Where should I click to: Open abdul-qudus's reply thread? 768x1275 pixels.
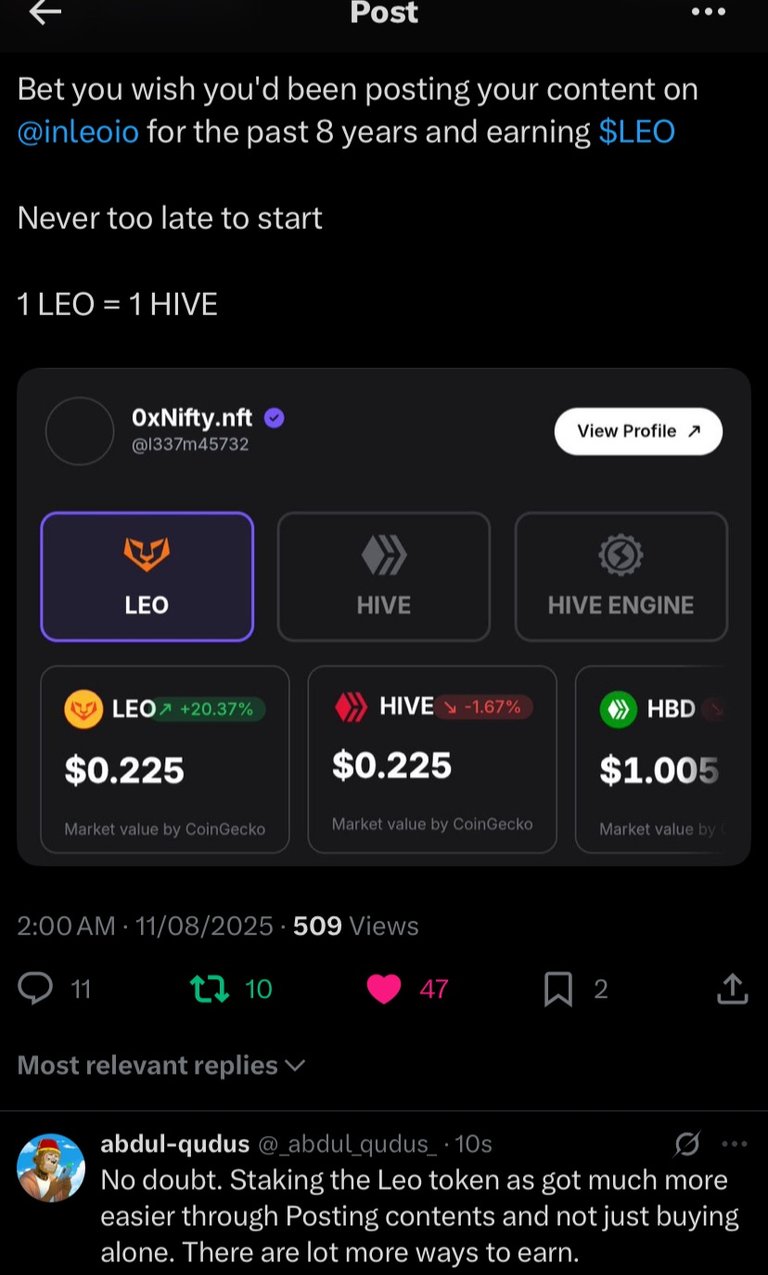click(x=420, y=1215)
